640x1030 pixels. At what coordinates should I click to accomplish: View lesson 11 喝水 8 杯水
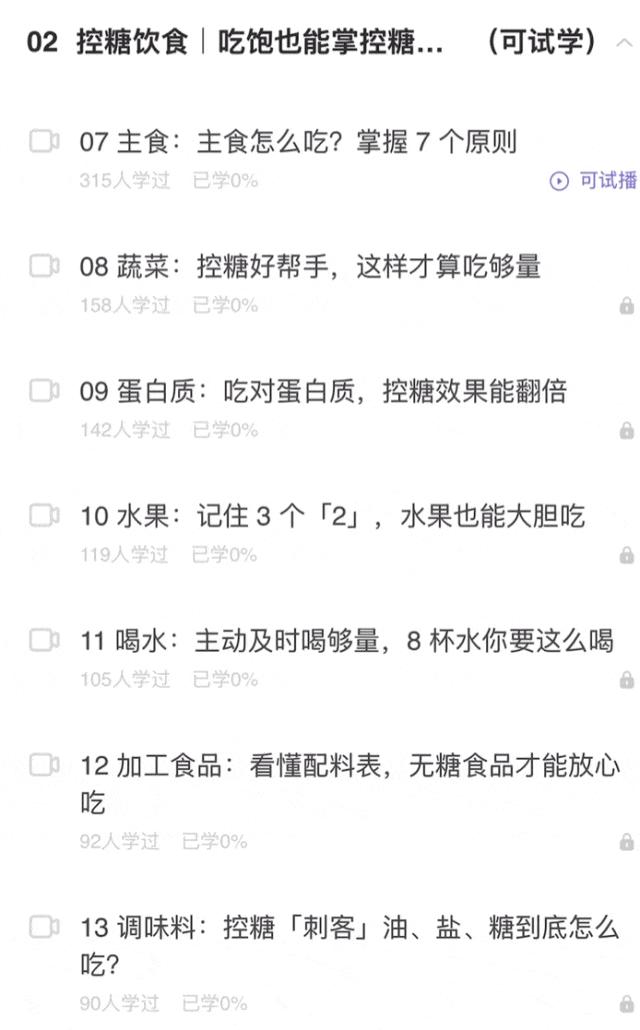click(346, 641)
